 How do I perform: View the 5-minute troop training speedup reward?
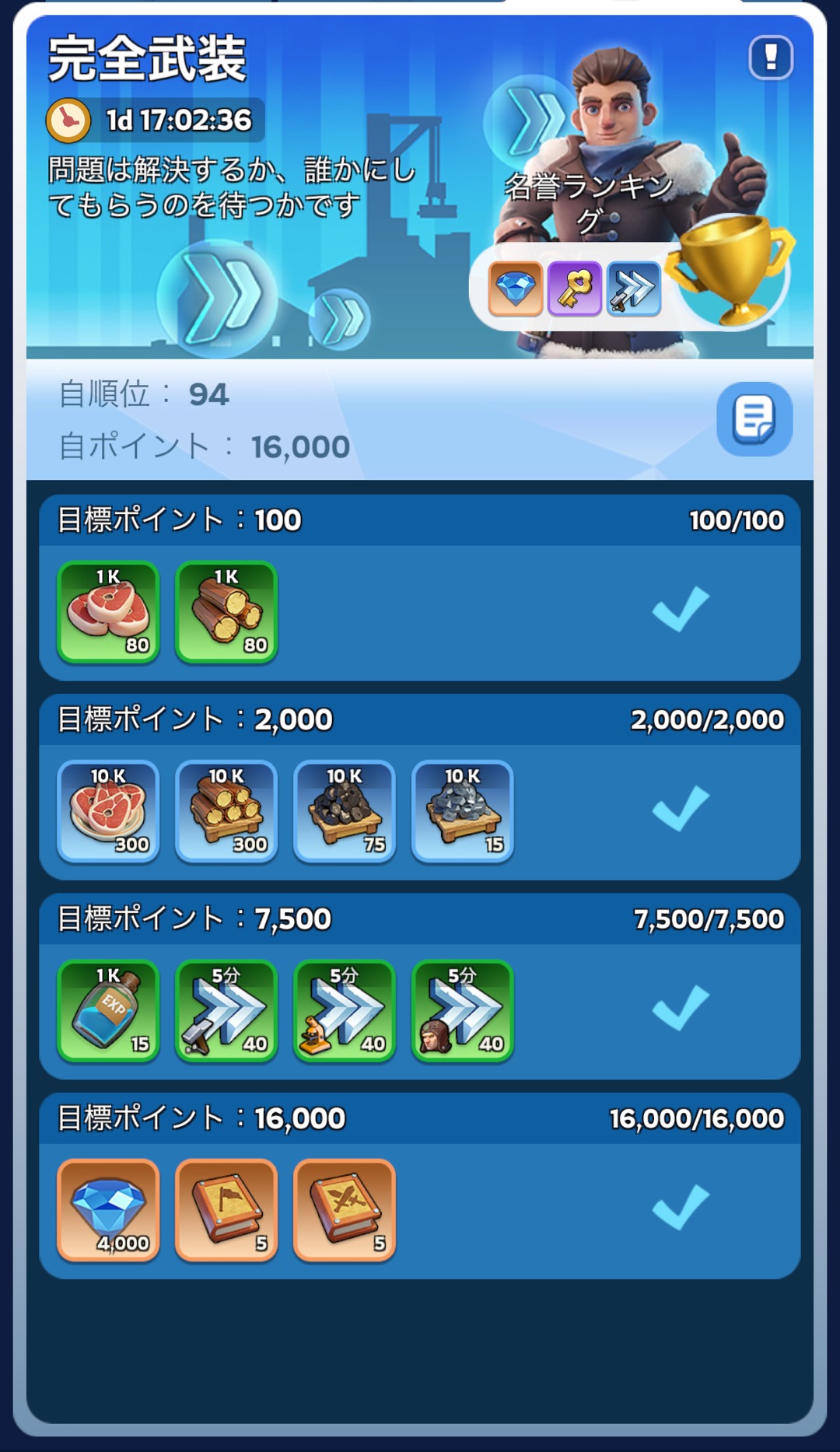(463, 1010)
